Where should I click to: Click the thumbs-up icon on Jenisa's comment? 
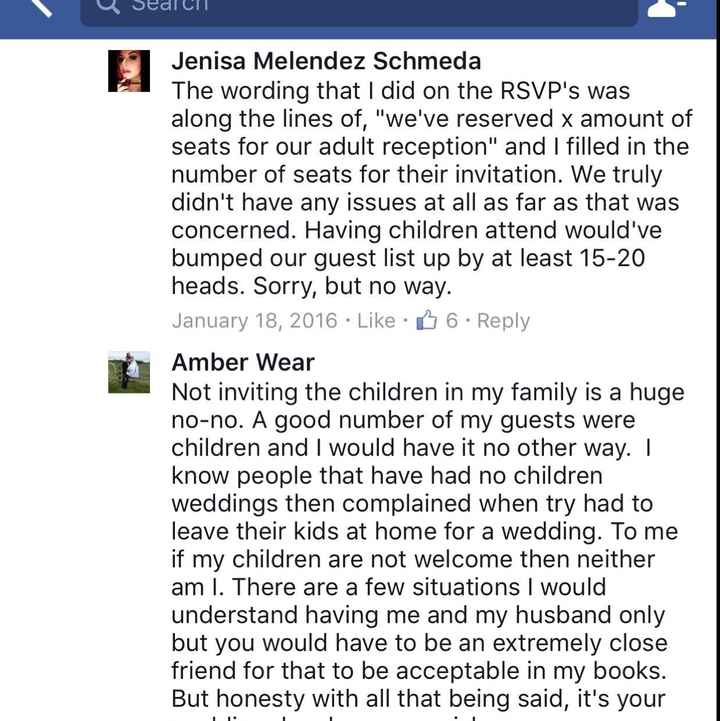[x=426, y=320]
